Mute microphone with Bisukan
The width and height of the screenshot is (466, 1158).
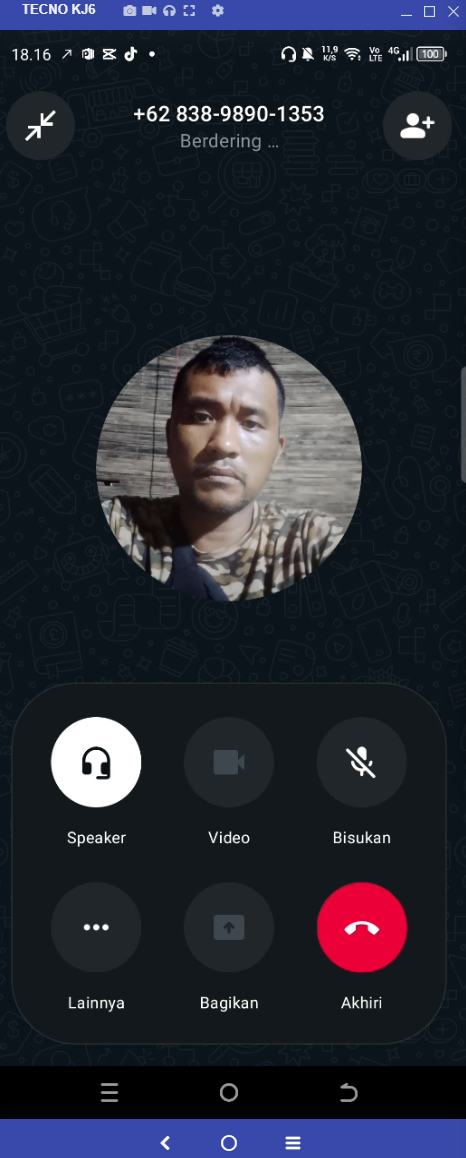[362, 762]
